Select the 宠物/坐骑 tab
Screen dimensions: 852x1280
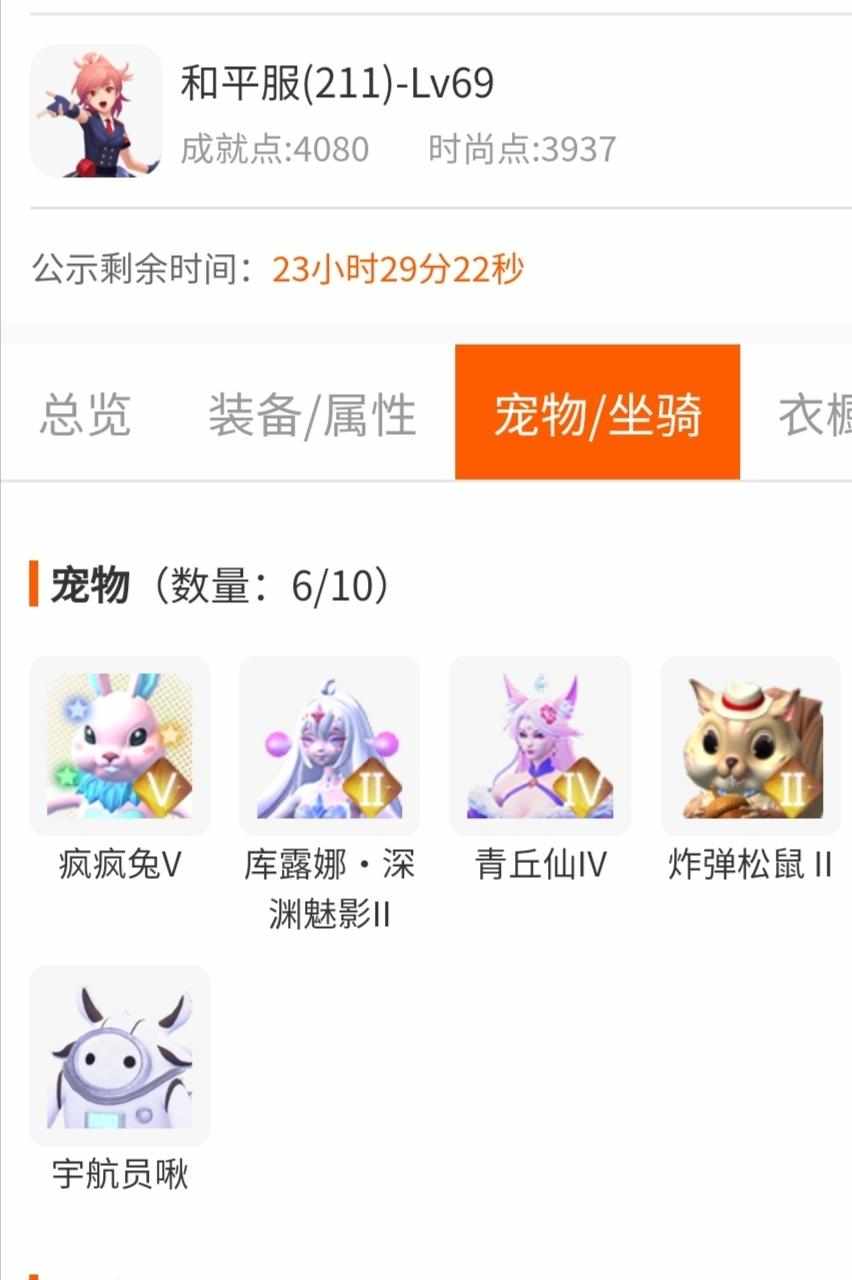pos(597,413)
